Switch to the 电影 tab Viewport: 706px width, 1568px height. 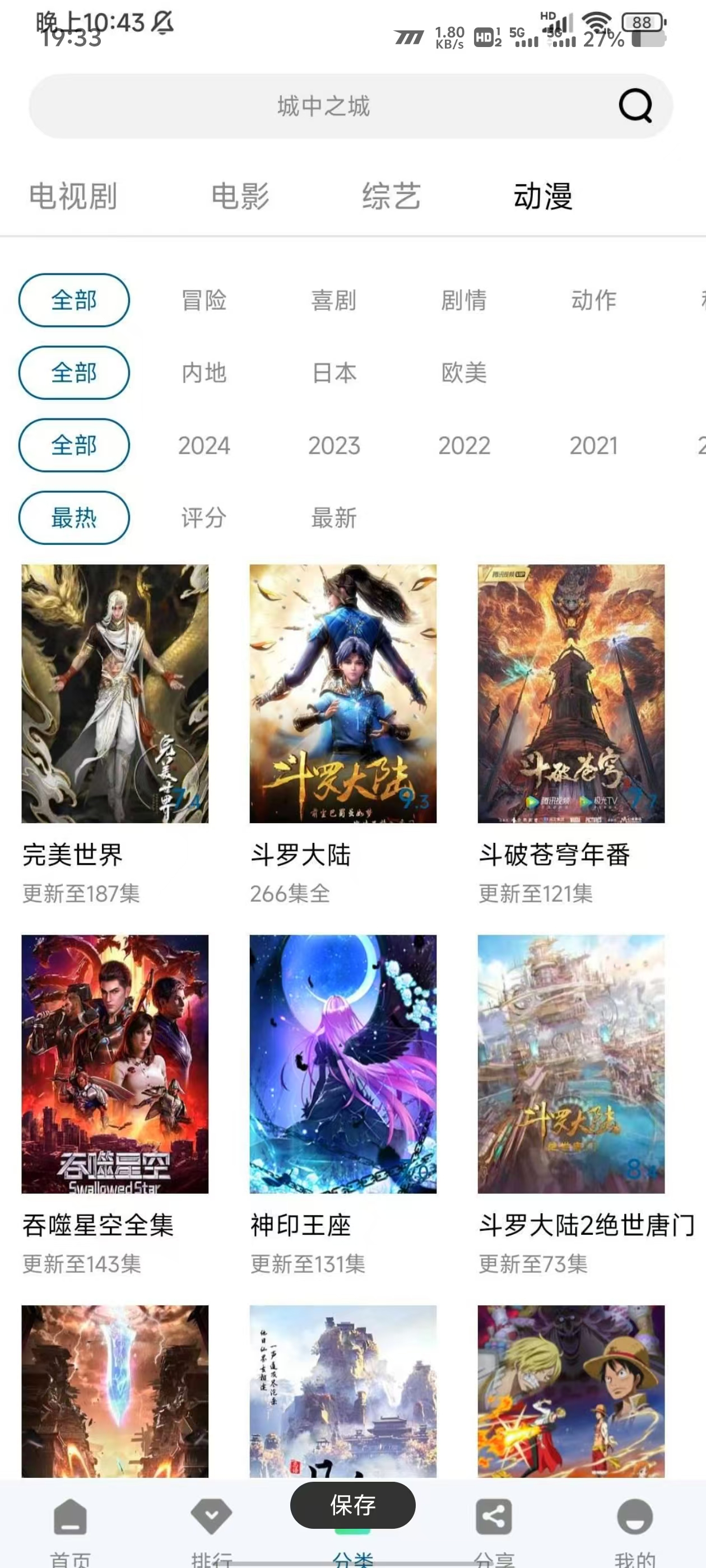coord(240,197)
